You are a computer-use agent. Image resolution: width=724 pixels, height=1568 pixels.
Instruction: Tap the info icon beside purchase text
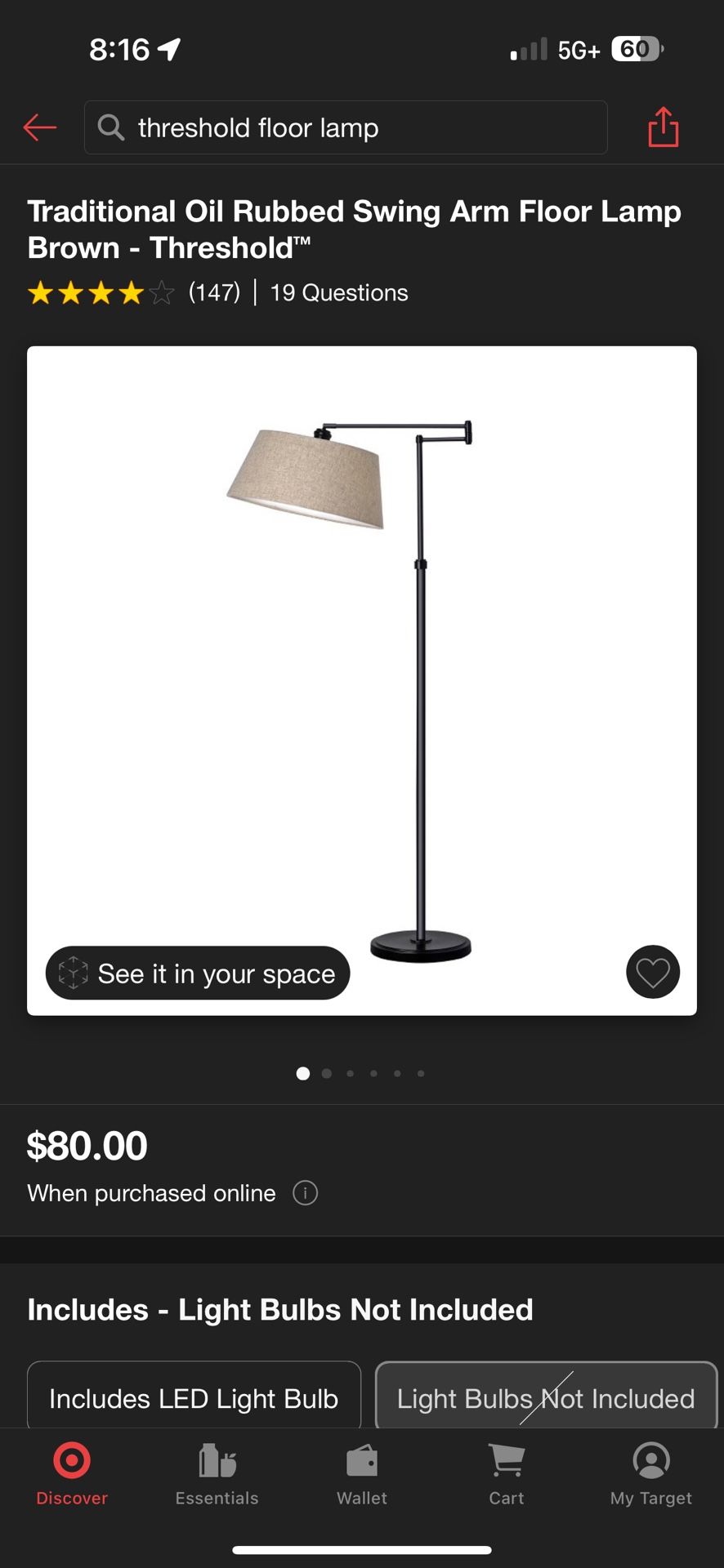click(304, 1192)
